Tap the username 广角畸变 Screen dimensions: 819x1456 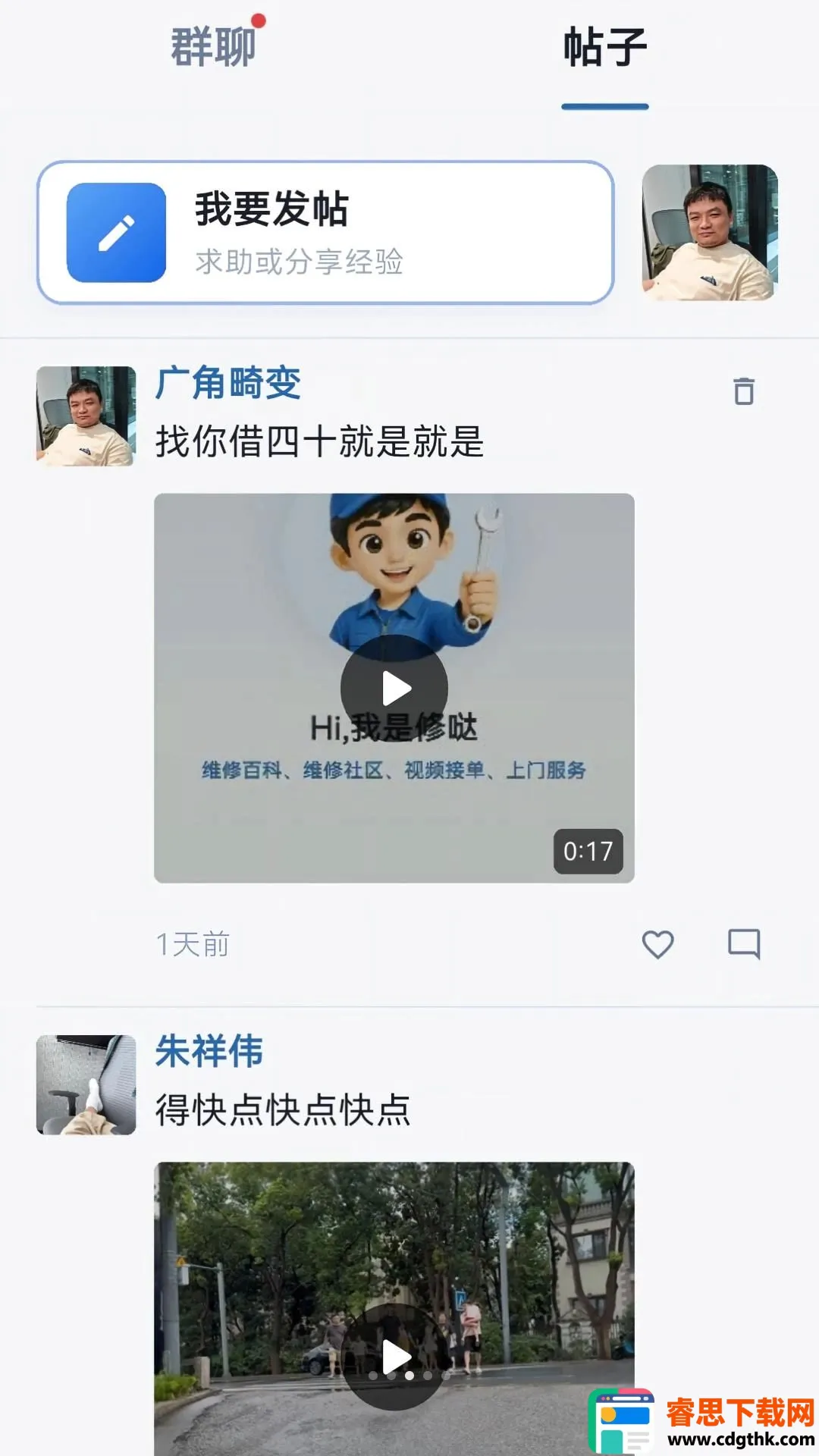[x=228, y=383]
